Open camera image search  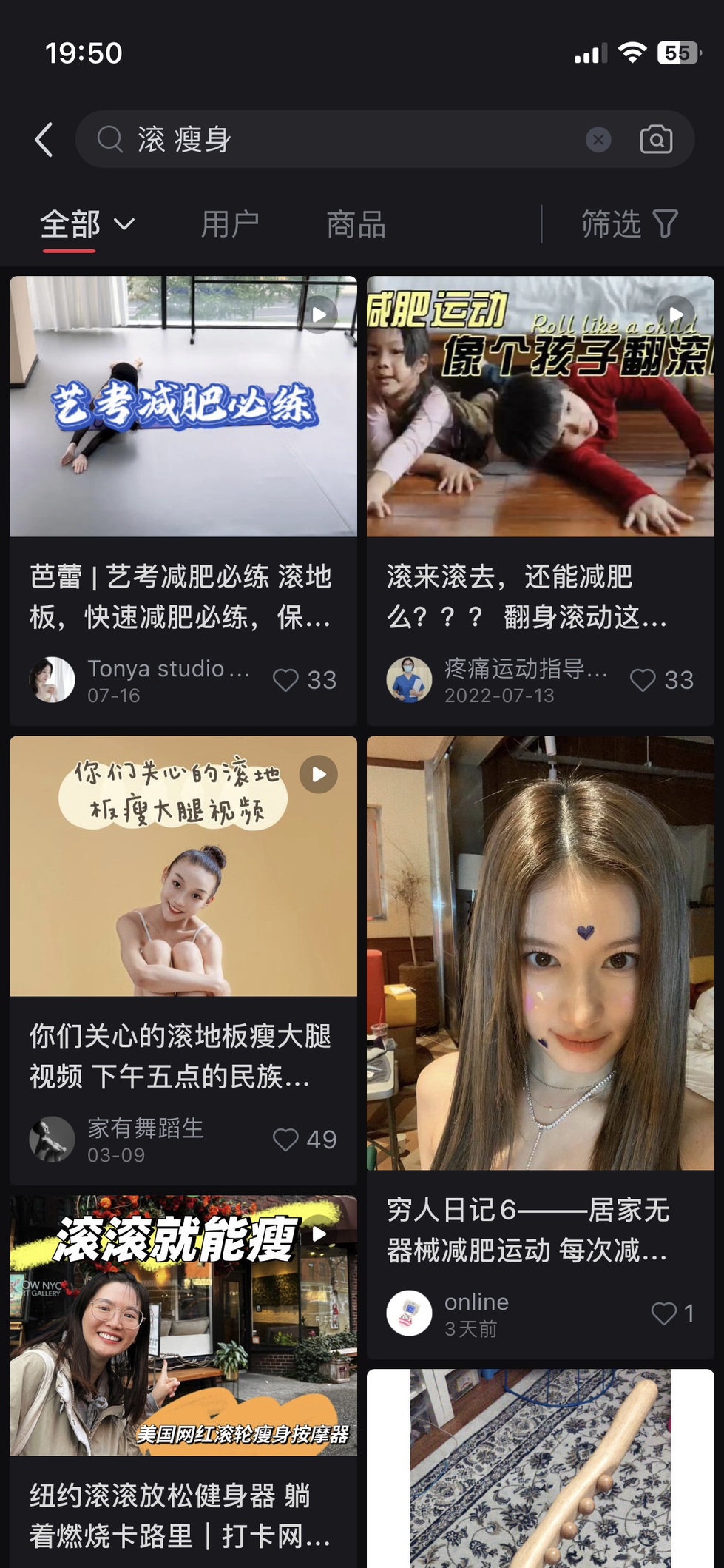click(656, 140)
